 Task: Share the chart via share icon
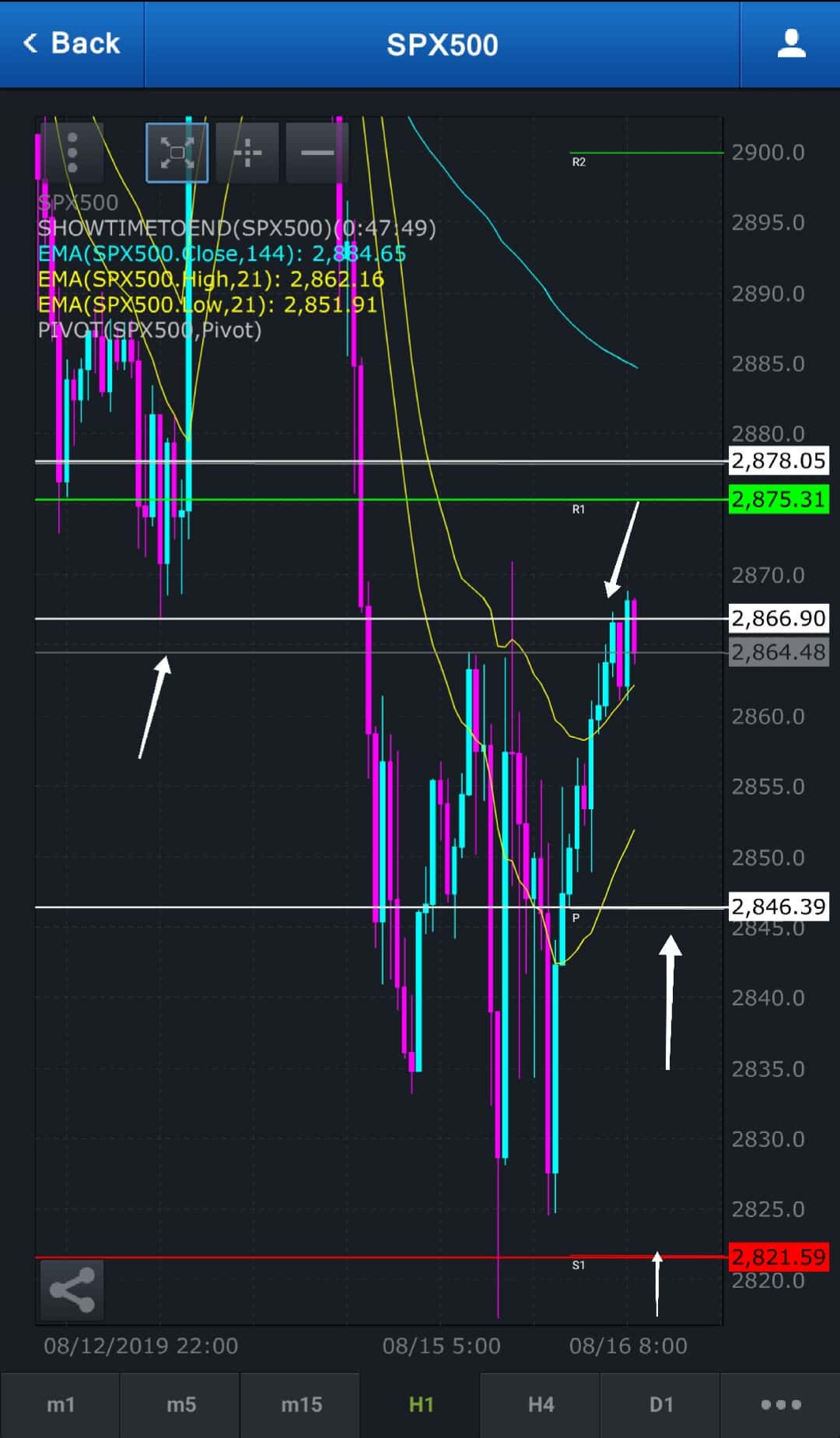[72, 1289]
